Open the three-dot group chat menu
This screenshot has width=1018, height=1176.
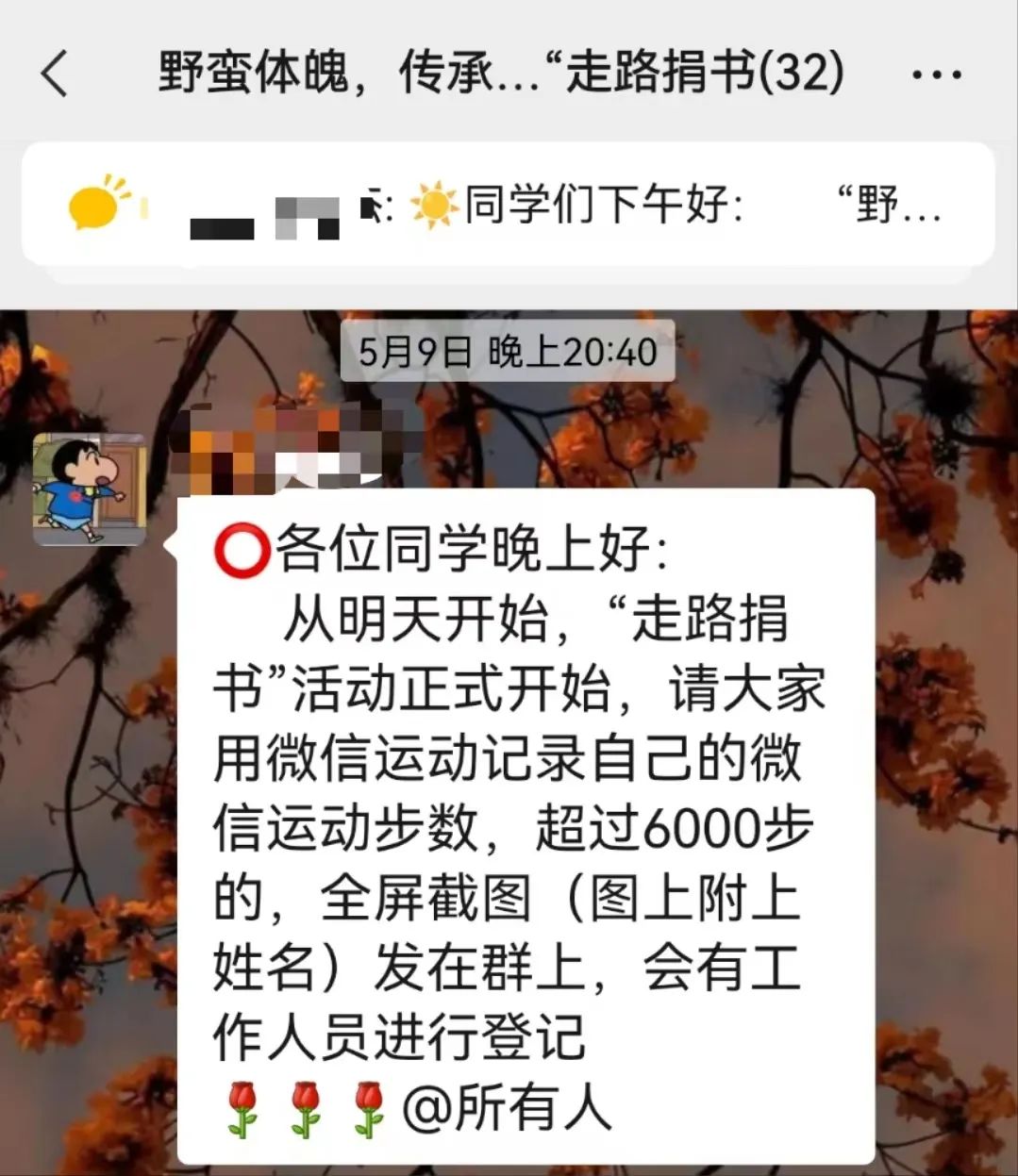coord(936,74)
